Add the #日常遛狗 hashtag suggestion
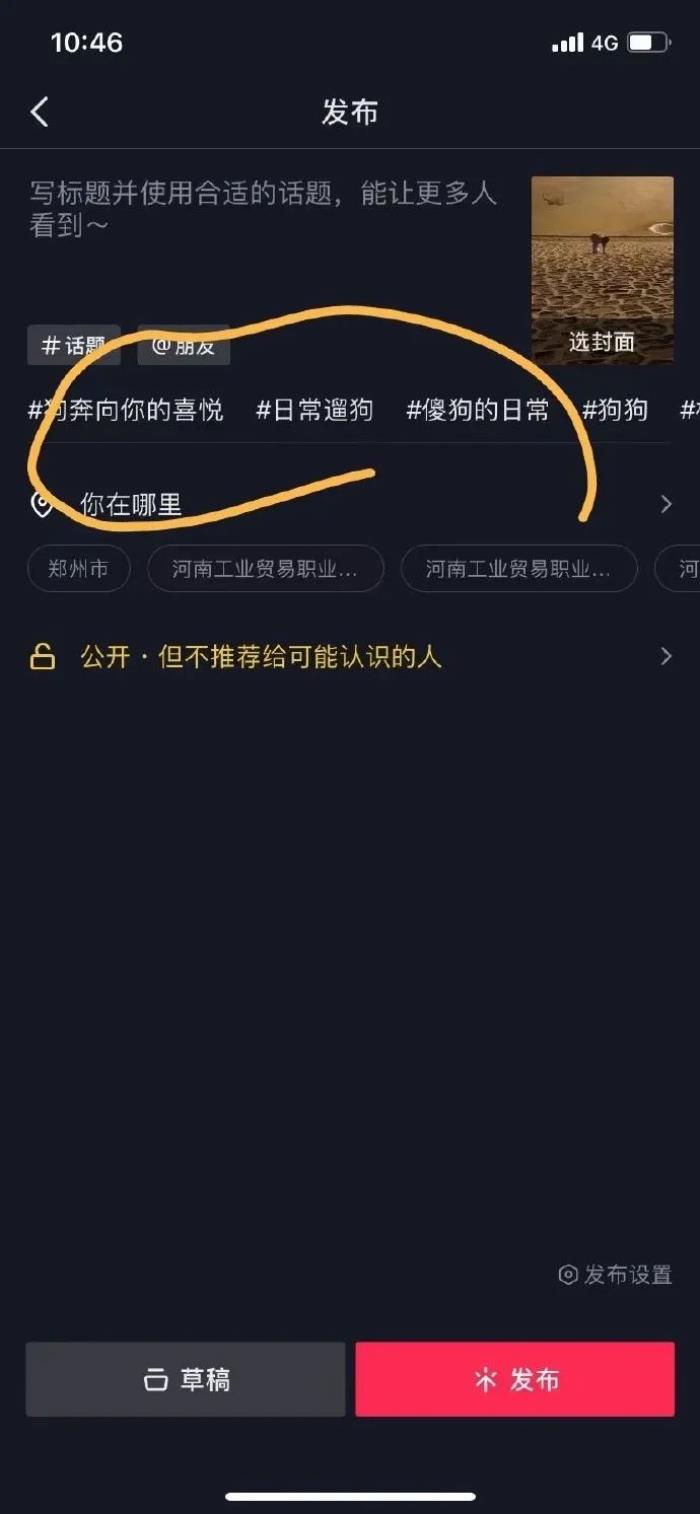Image resolution: width=700 pixels, height=1514 pixels. pyautogui.click(x=314, y=409)
